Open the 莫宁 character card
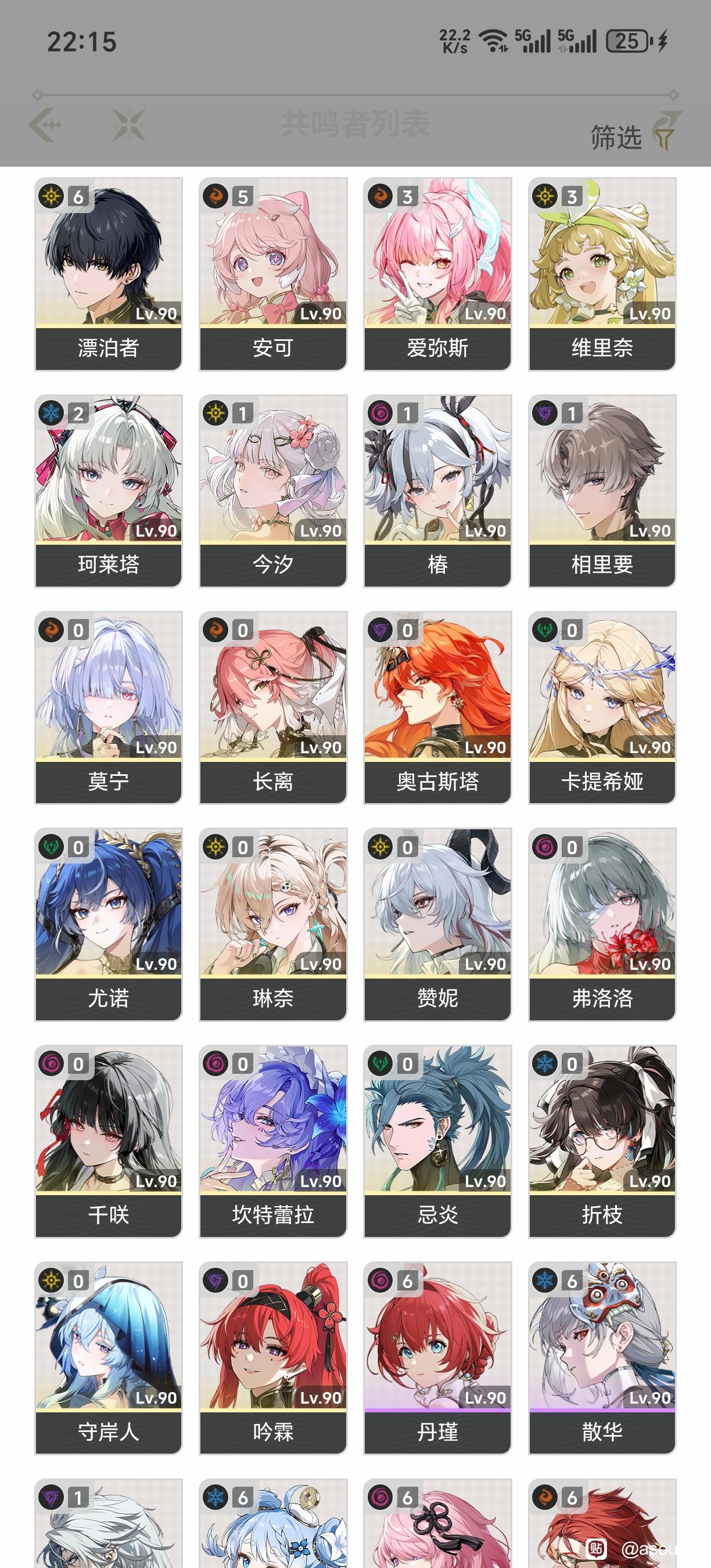 [x=109, y=707]
